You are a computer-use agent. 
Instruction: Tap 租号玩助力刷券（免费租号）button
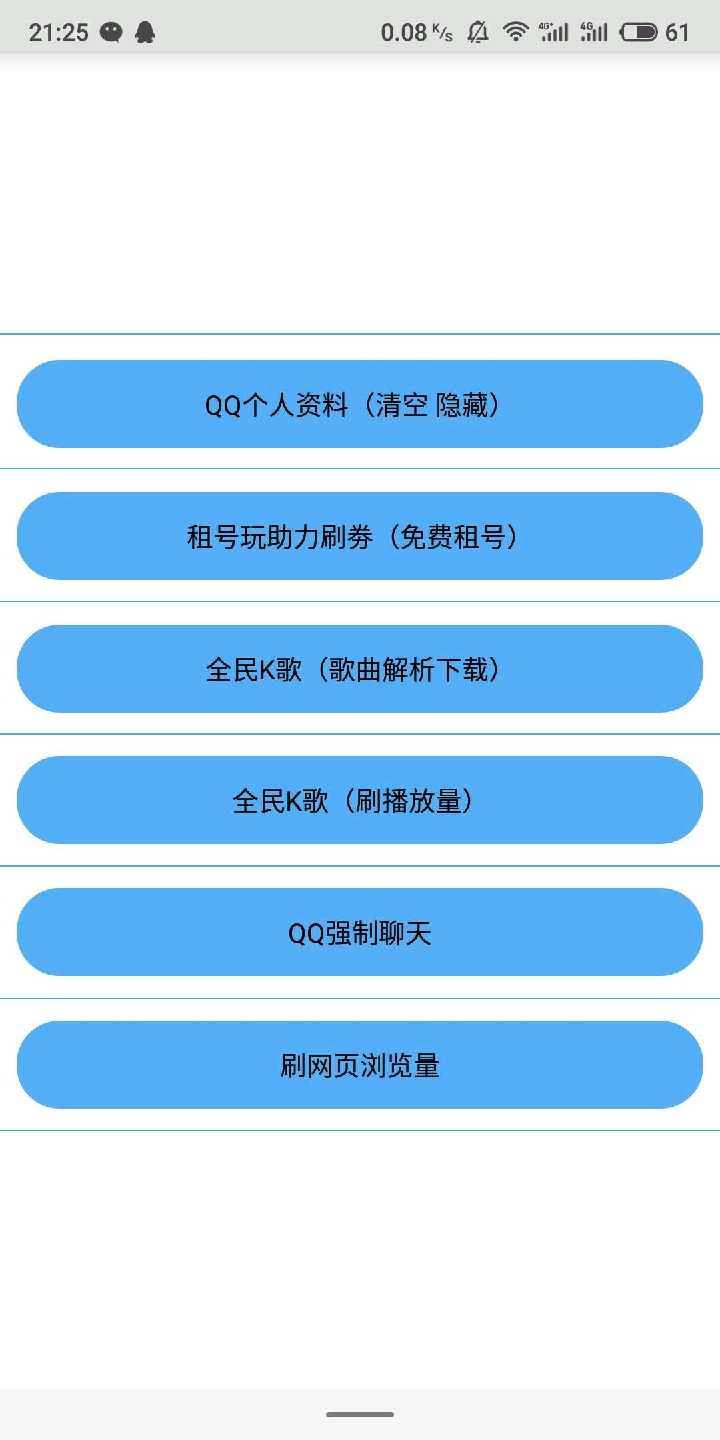[360, 536]
